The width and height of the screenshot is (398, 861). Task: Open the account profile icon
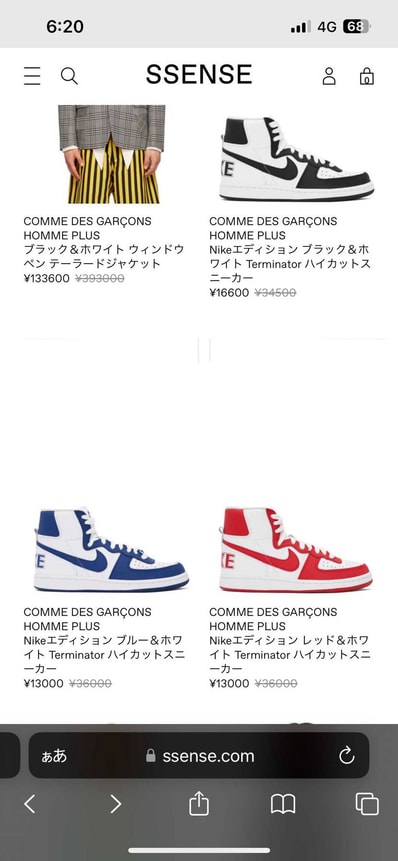[x=329, y=76]
